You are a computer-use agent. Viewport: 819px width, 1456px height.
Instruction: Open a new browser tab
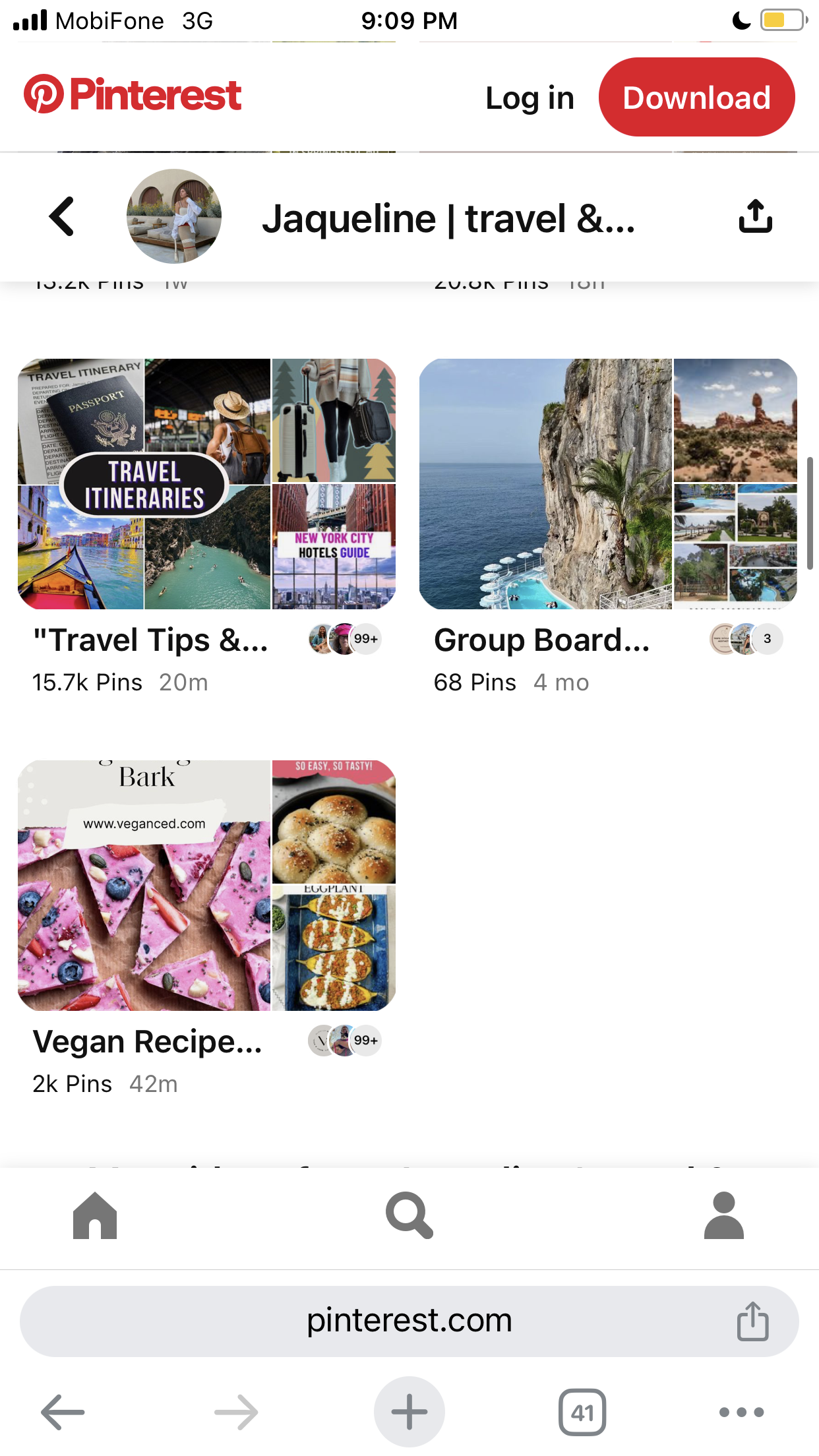(x=409, y=1412)
